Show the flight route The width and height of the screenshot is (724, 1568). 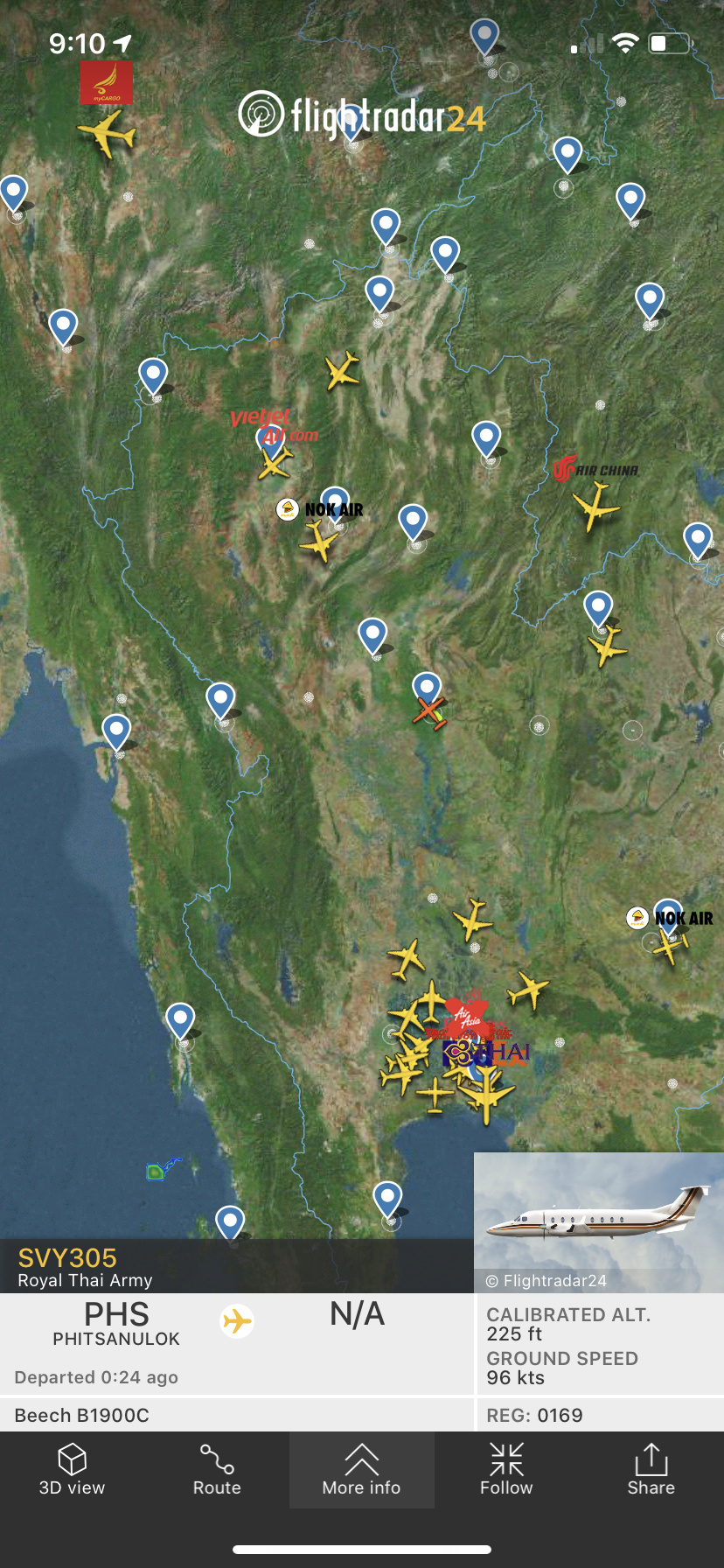coord(217,1470)
